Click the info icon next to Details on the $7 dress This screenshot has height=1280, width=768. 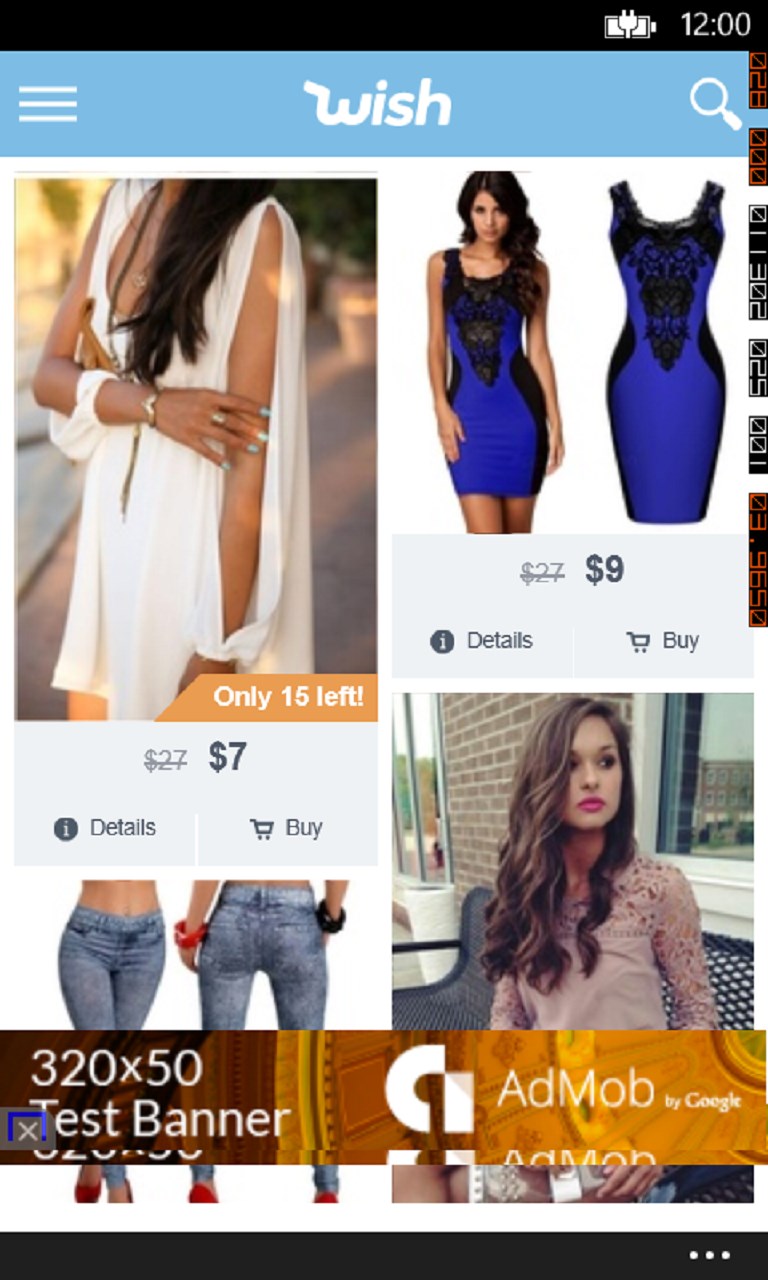point(69,828)
